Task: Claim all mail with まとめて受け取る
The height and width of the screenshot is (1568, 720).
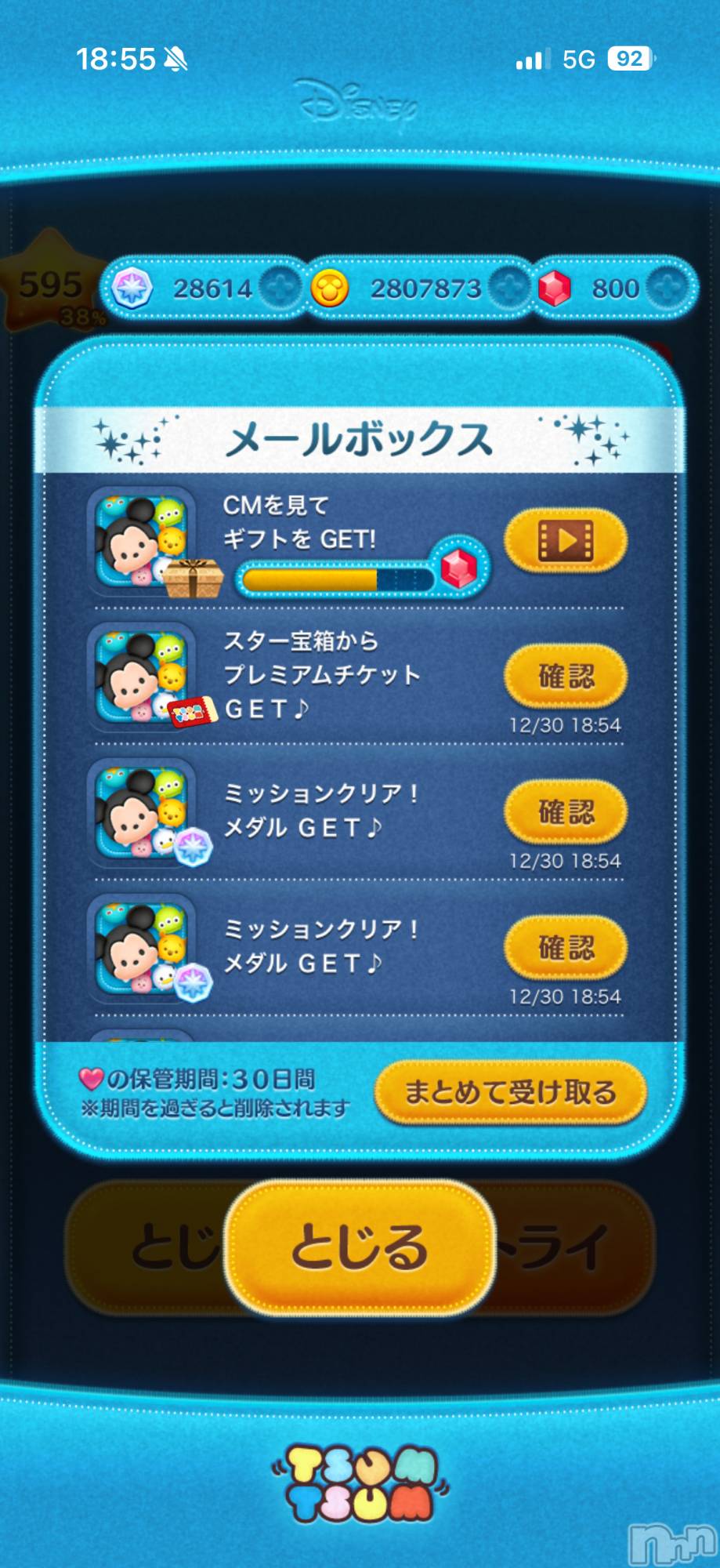Action: point(510,1091)
